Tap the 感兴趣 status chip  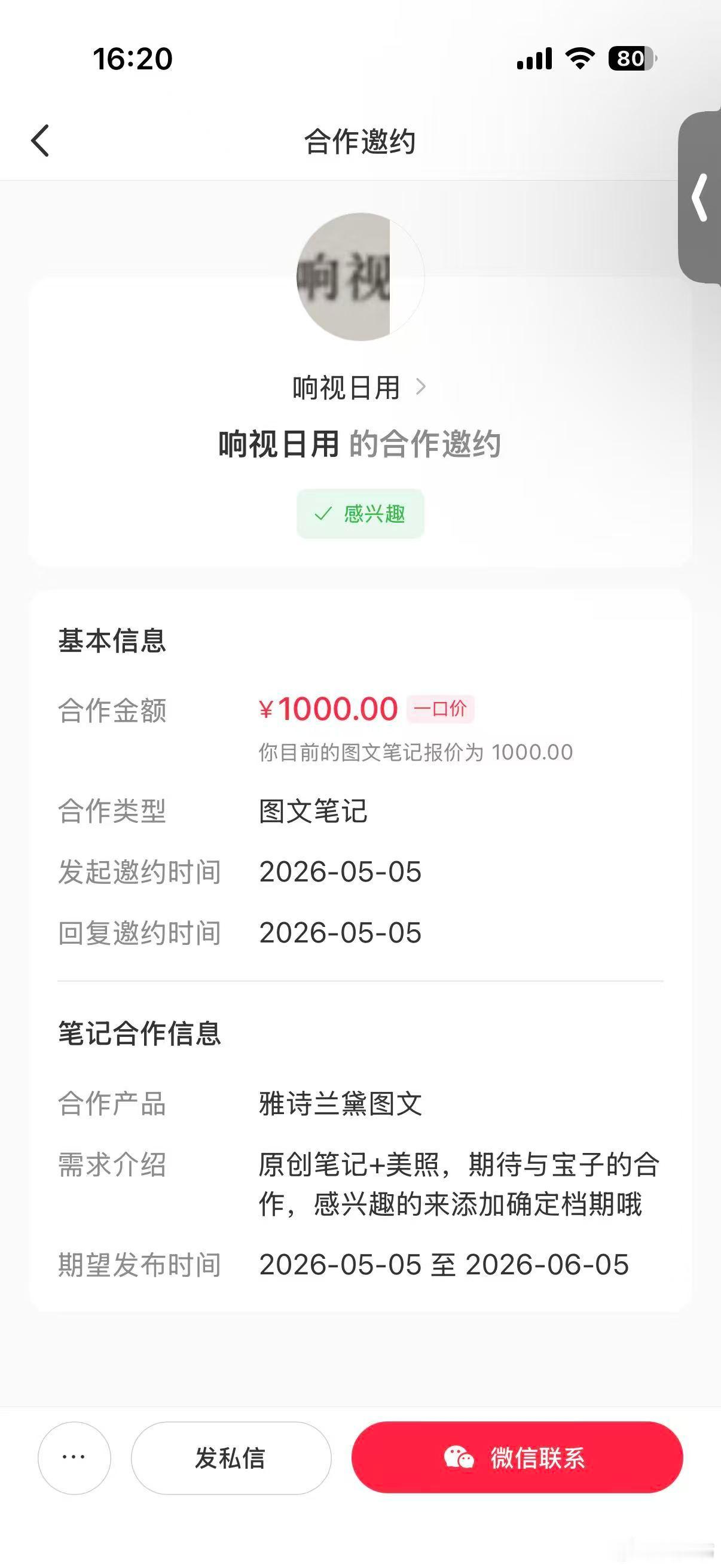pos(360,514)
